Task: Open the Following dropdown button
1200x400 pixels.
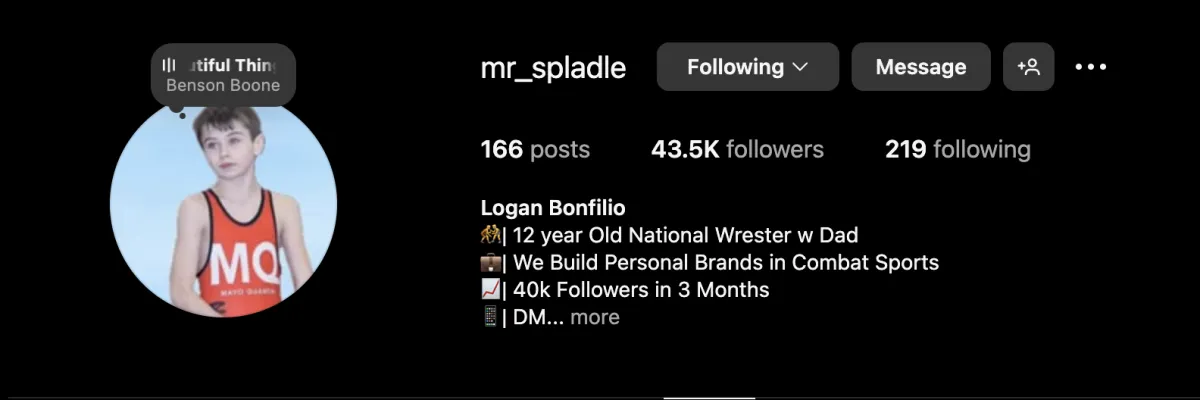Action: tap(747, 67)
